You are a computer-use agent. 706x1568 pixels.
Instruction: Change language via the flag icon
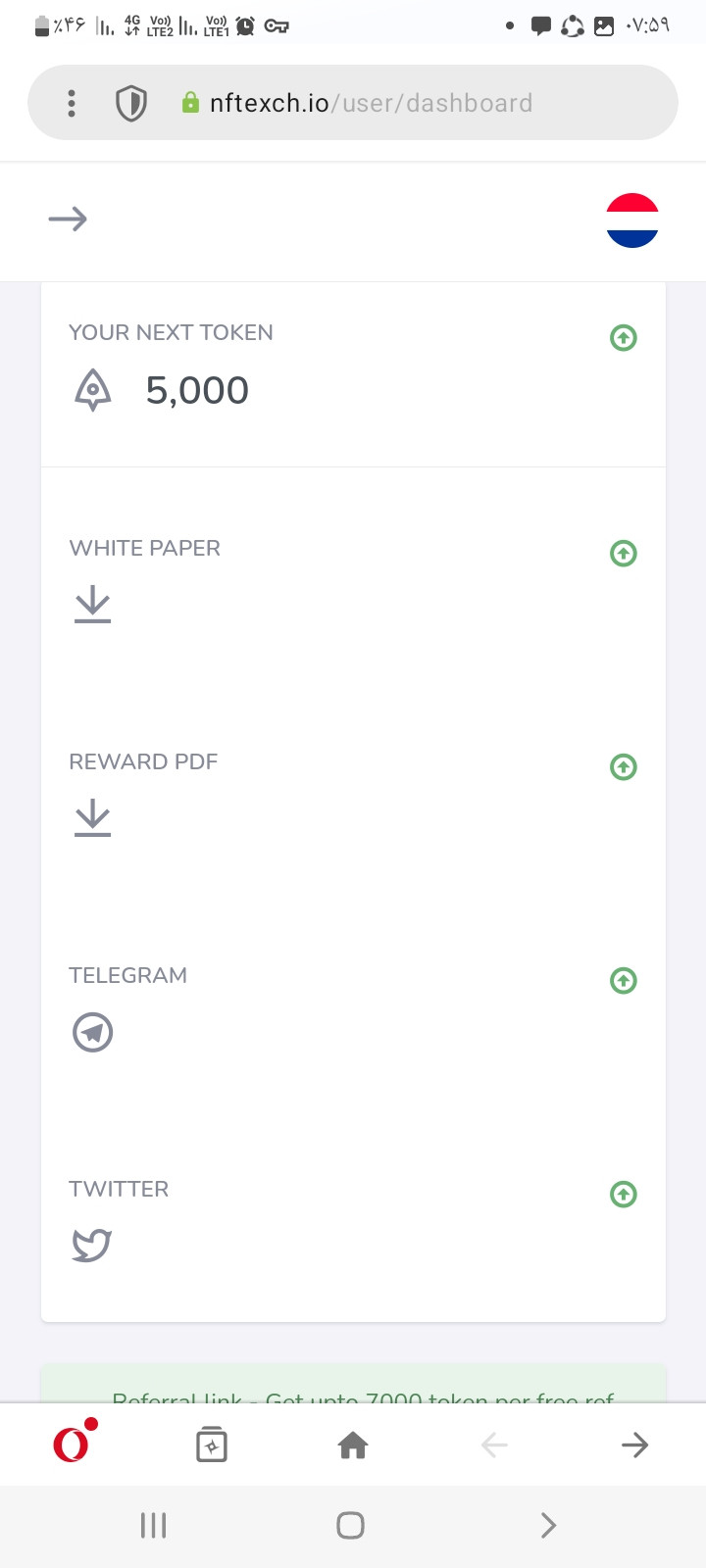(632, 220)
